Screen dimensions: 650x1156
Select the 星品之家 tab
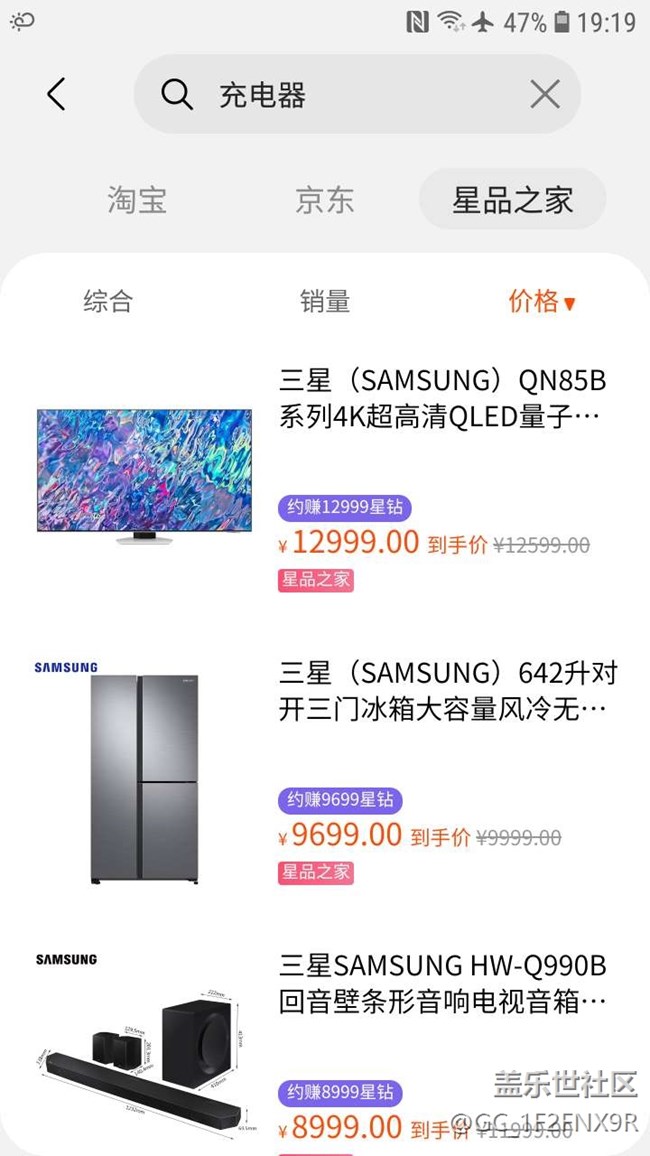click(x=512, y=200)
